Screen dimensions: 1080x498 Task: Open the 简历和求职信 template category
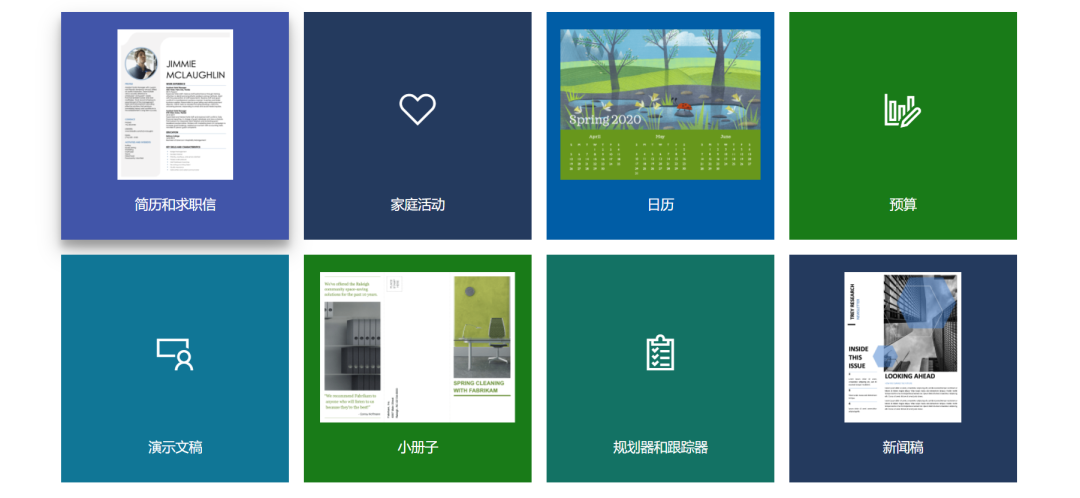(175, 126)
